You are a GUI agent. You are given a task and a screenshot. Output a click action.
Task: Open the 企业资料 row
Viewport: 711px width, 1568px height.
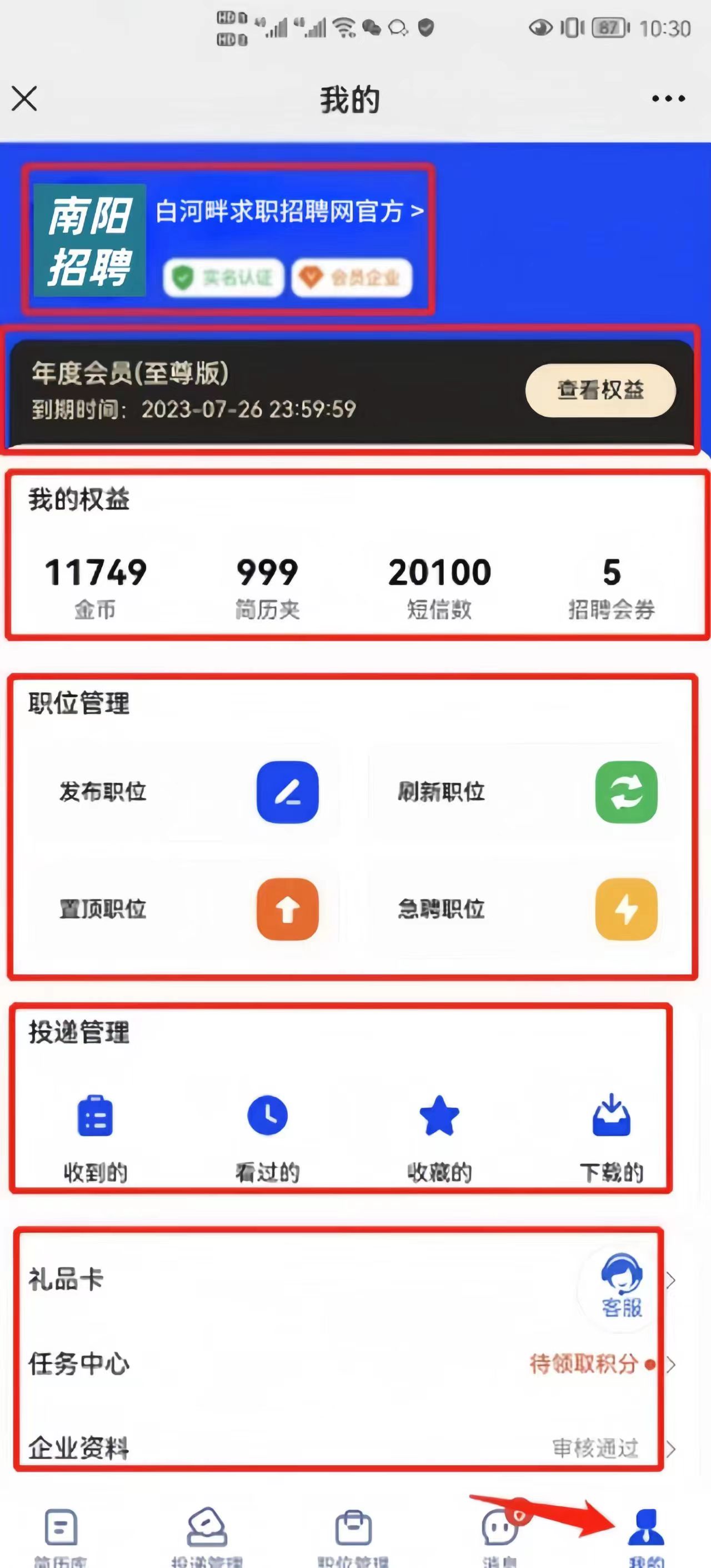[x=304, y=1447]
